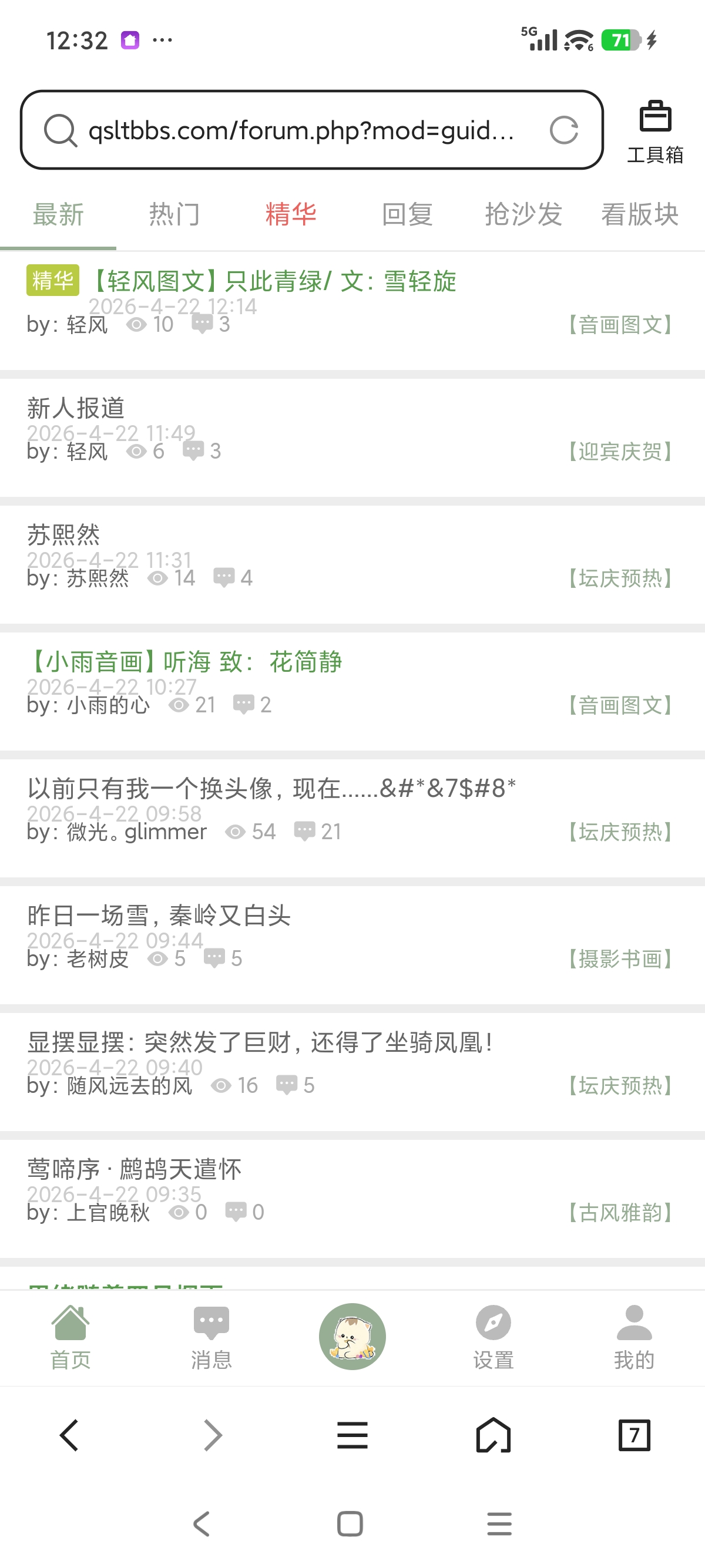Open the browser menu icon

tap(352, 1435)
